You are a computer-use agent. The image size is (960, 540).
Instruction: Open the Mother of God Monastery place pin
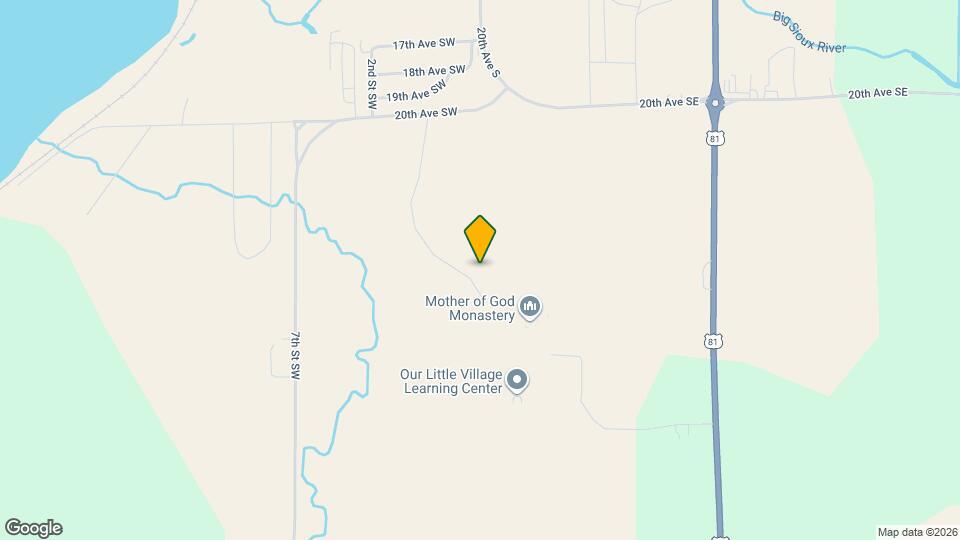(x=531, y=306)
